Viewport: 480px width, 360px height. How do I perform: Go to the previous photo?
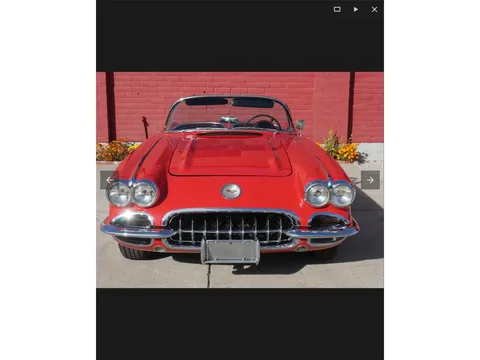tap(109, 180)
